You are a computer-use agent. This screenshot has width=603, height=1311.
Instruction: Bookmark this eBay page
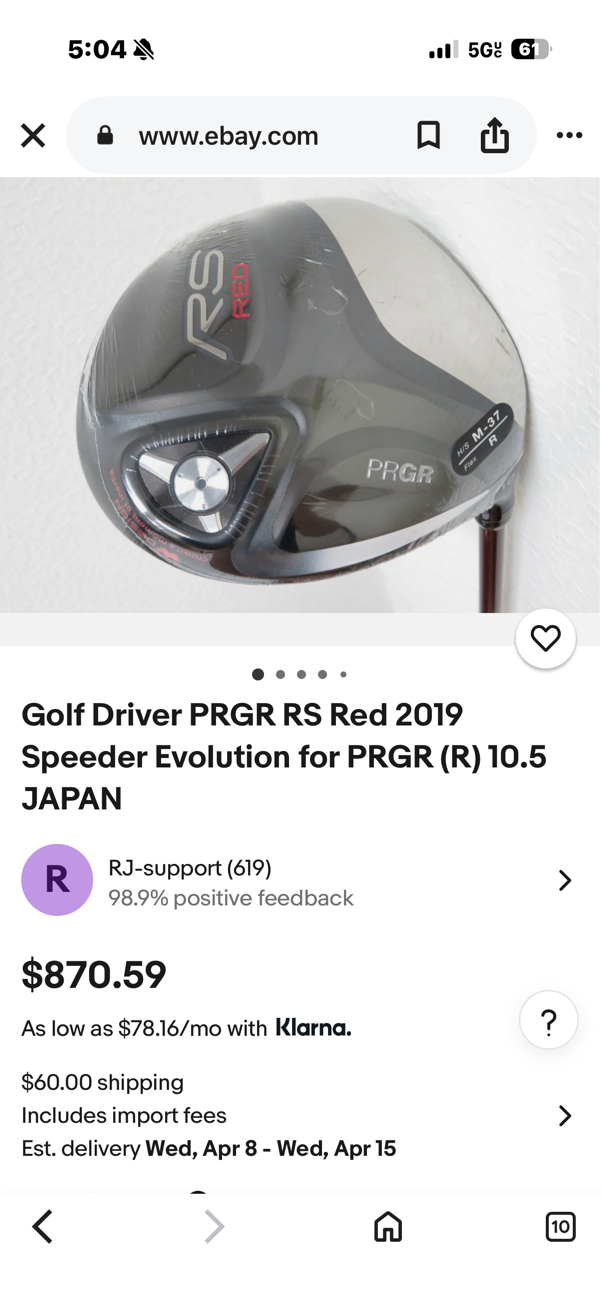point(428,136)
